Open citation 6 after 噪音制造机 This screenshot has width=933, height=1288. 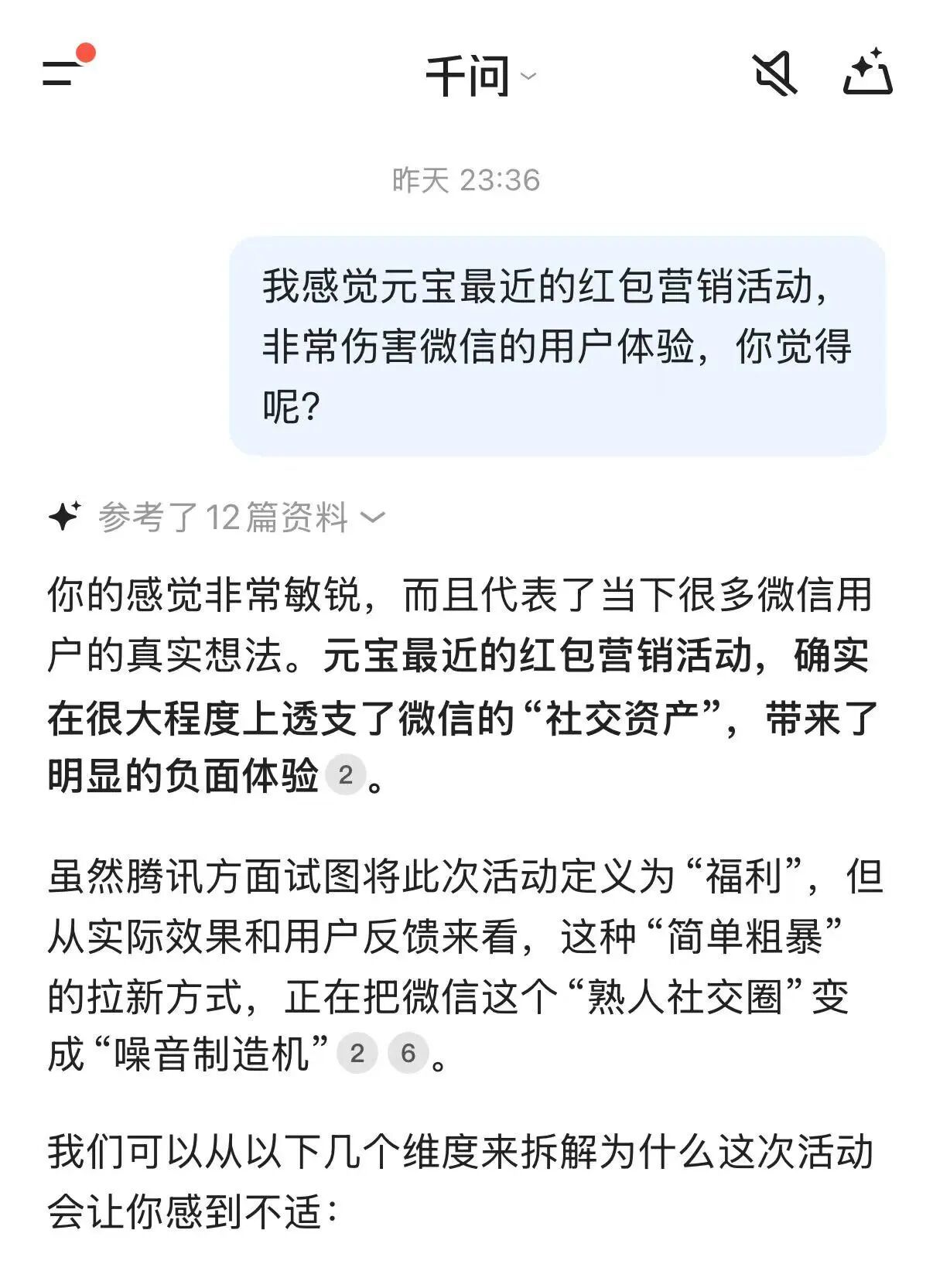pyautogui.click(x=408, y=1053)
